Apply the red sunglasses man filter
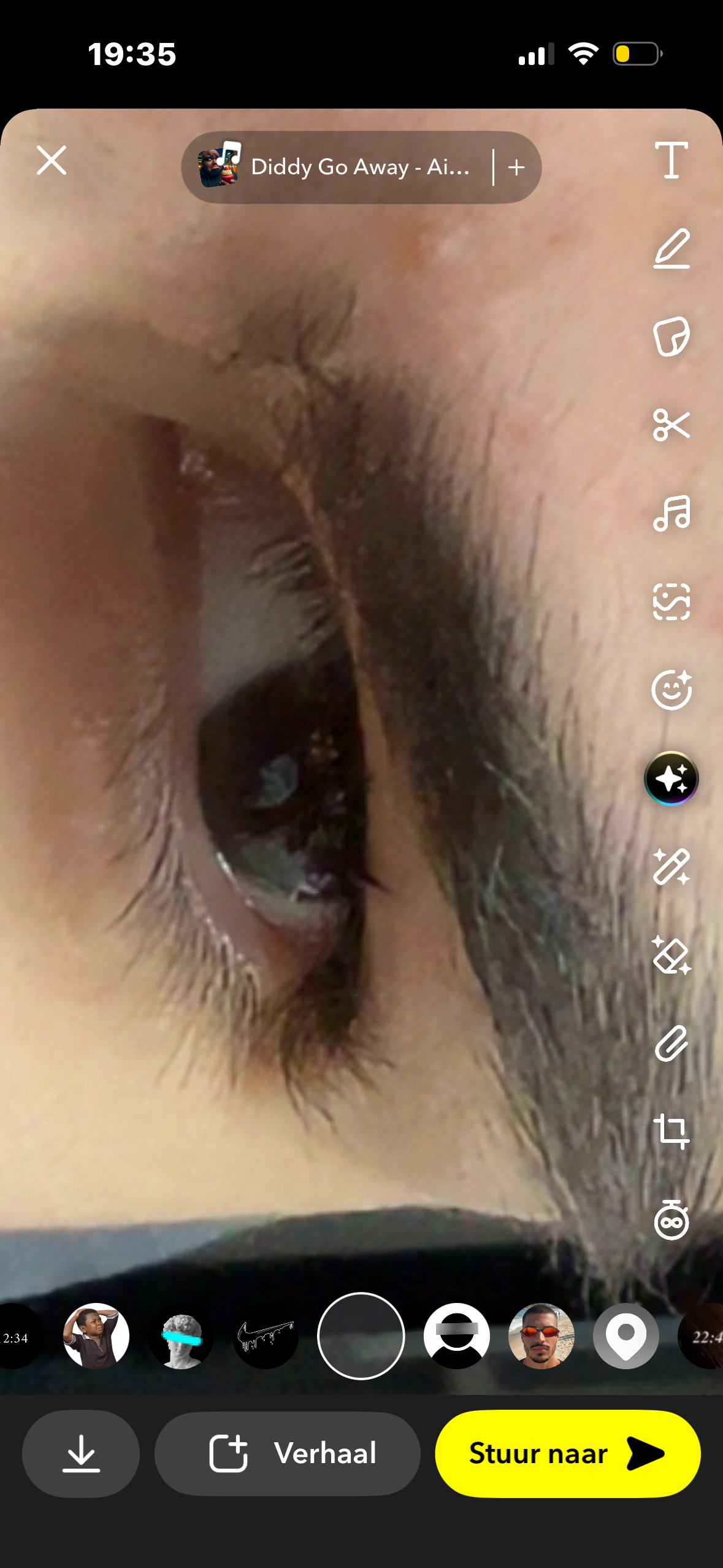The height and width of the screenshot is (1568, 723). pyautogui.click(x=541, y=1336)
